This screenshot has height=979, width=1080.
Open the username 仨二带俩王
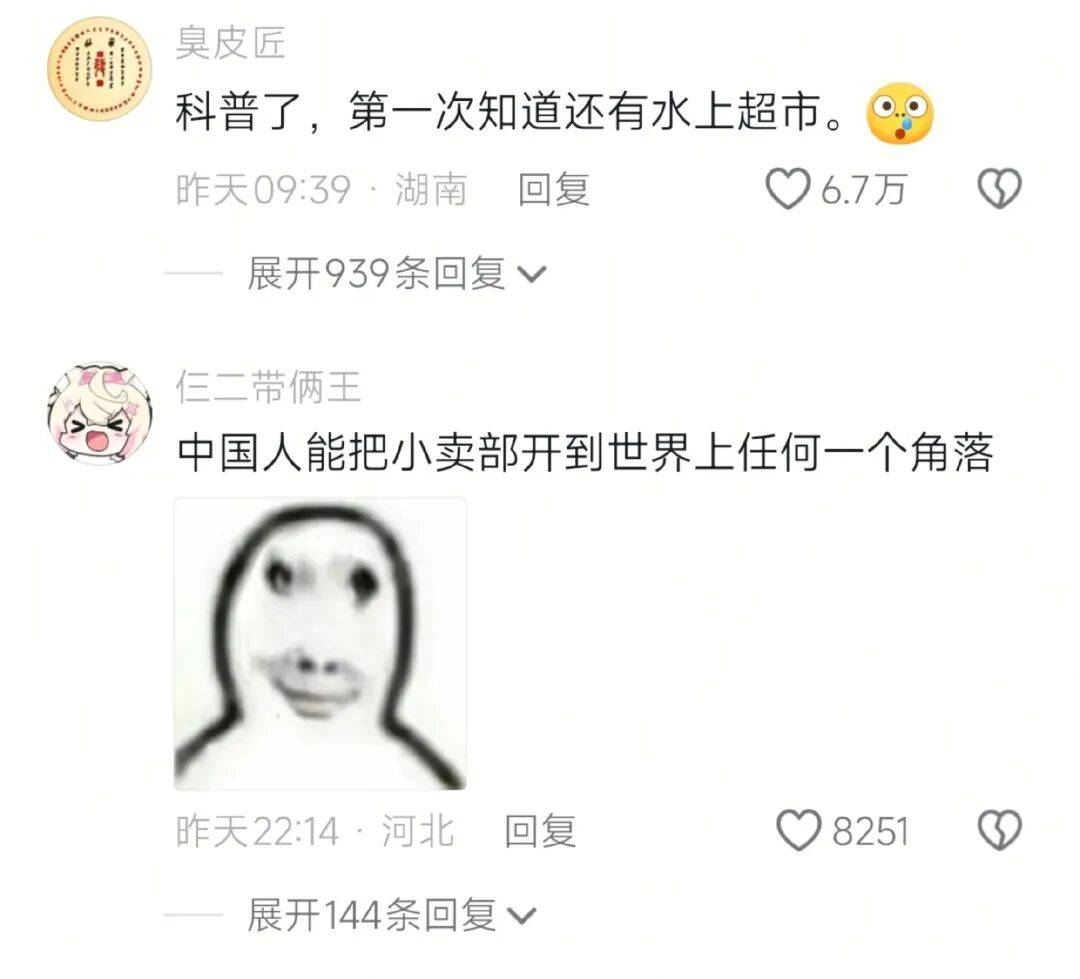268,387
